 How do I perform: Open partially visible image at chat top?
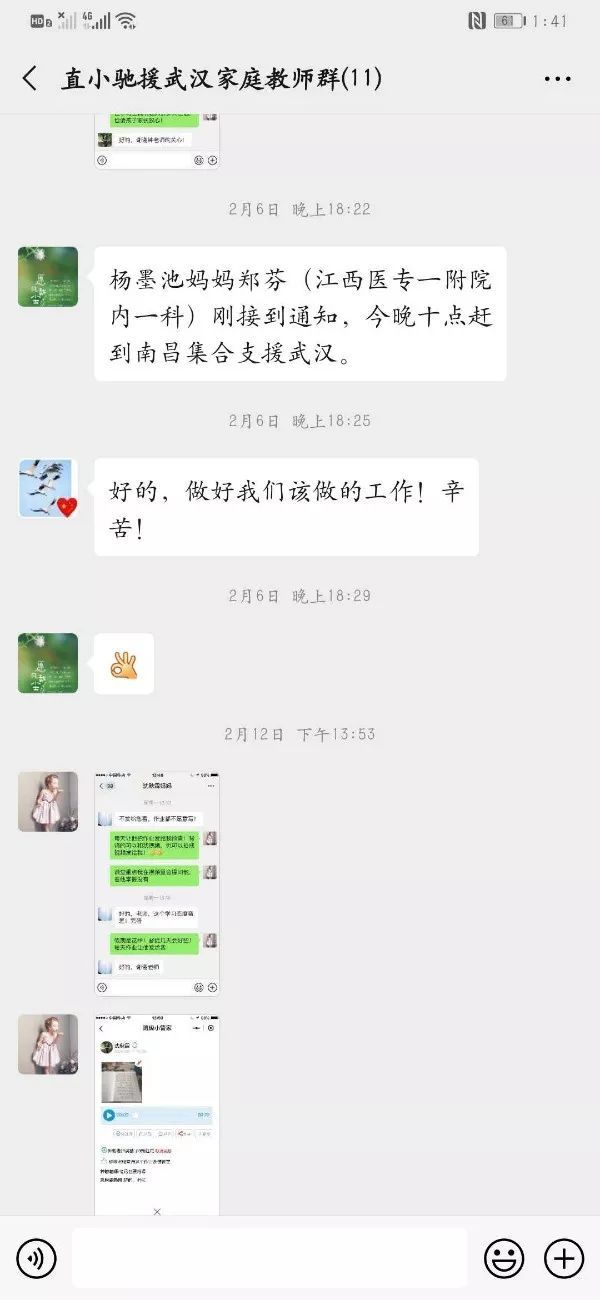pos(157,142)
